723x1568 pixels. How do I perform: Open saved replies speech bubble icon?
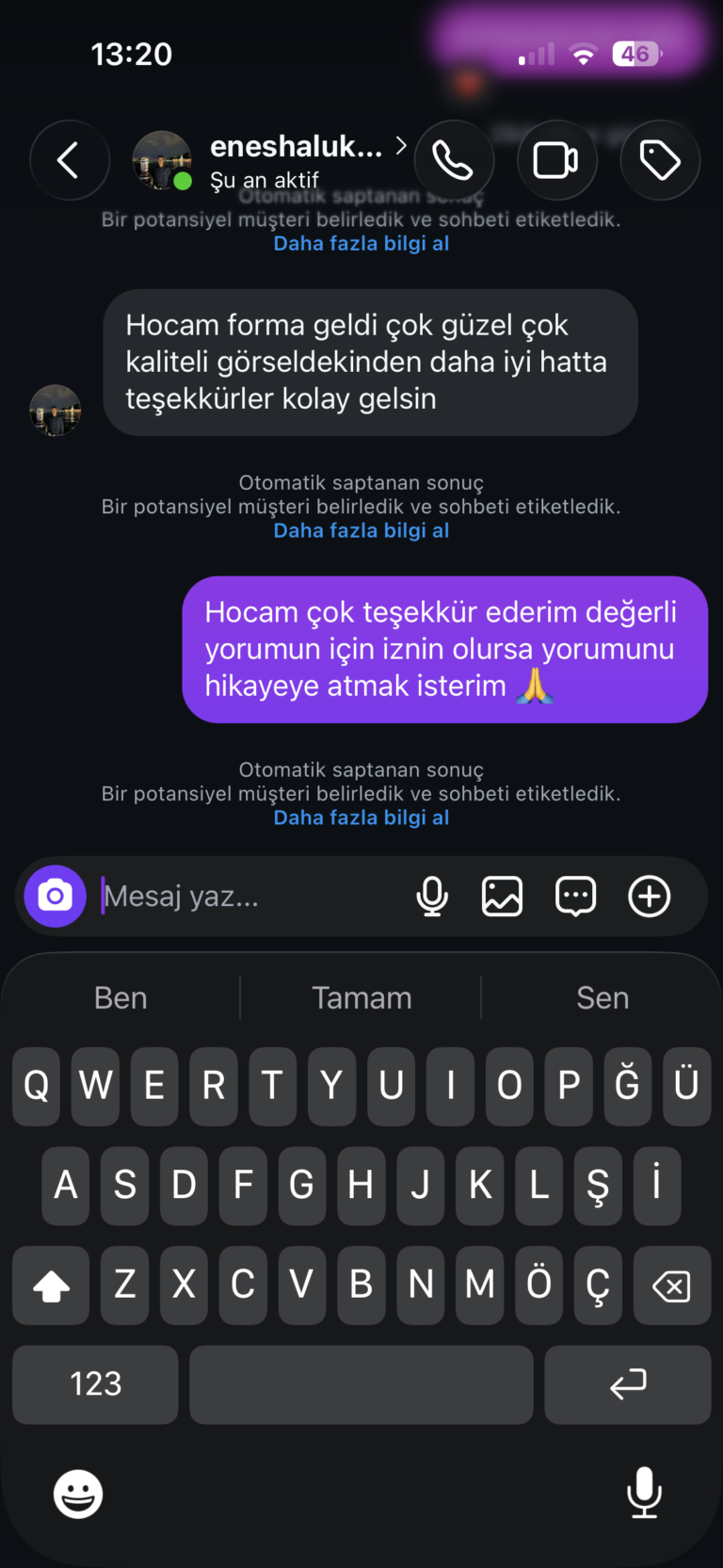[x=575, y=896]
